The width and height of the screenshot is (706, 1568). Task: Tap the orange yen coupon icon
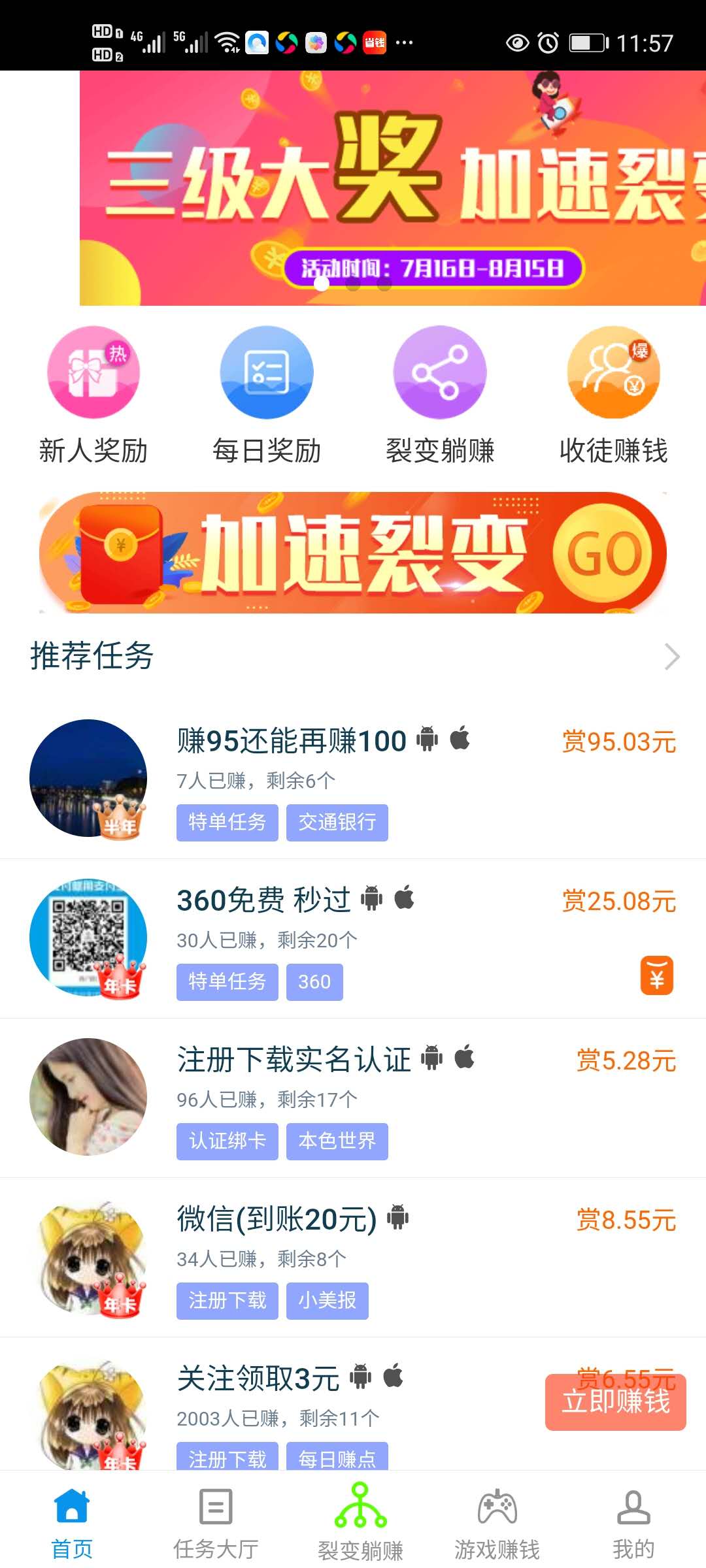(x=656, y=975)
